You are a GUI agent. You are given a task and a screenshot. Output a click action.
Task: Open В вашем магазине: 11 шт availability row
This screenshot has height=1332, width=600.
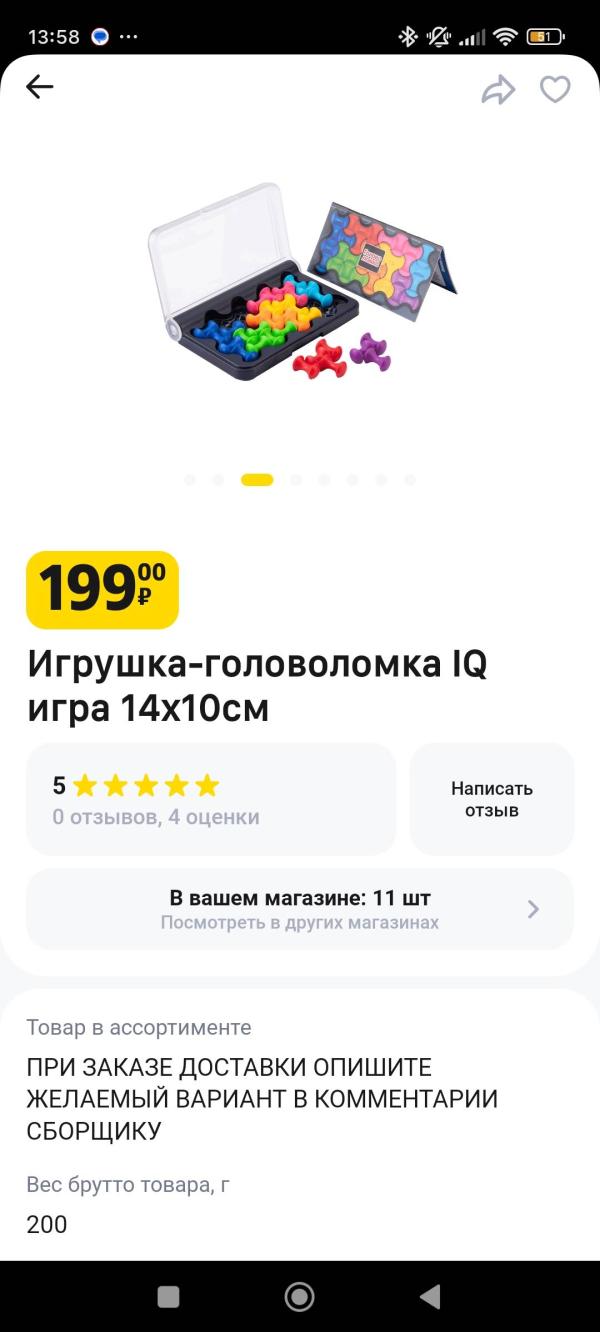point(300,909)
